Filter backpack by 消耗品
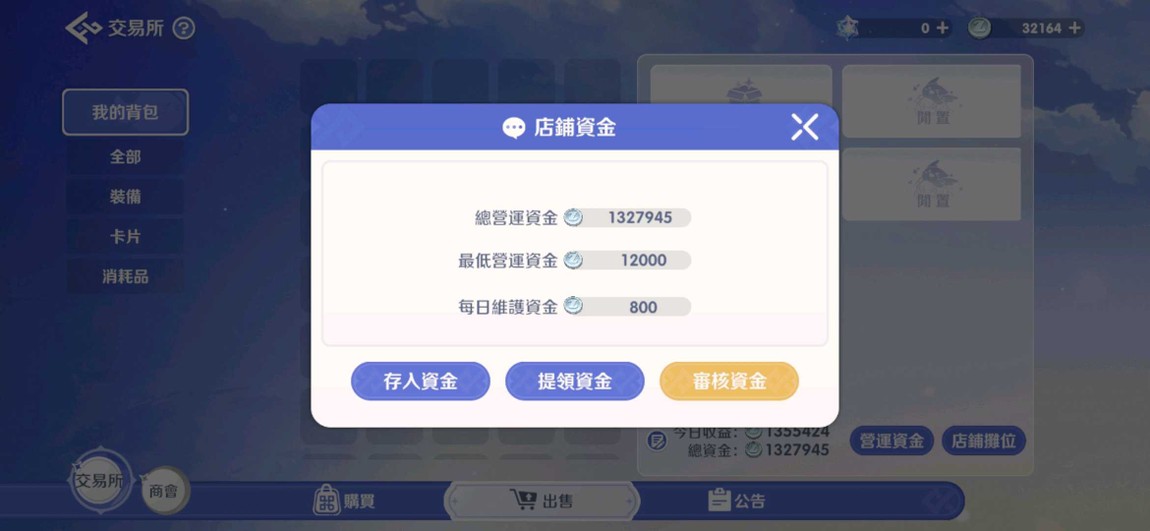Screen dimensions: 1150x531 click(x=125, y=277)
